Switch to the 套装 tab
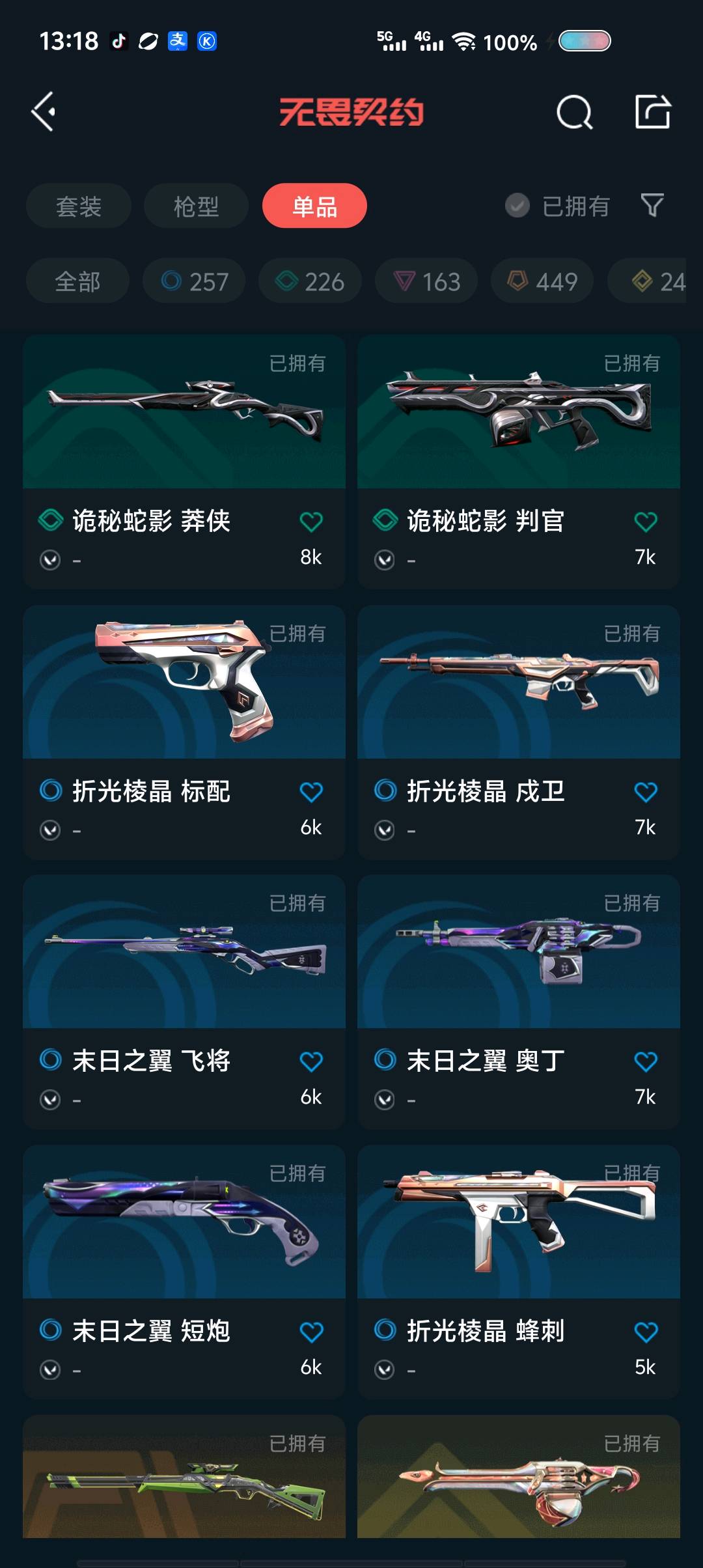 [79, 206]
